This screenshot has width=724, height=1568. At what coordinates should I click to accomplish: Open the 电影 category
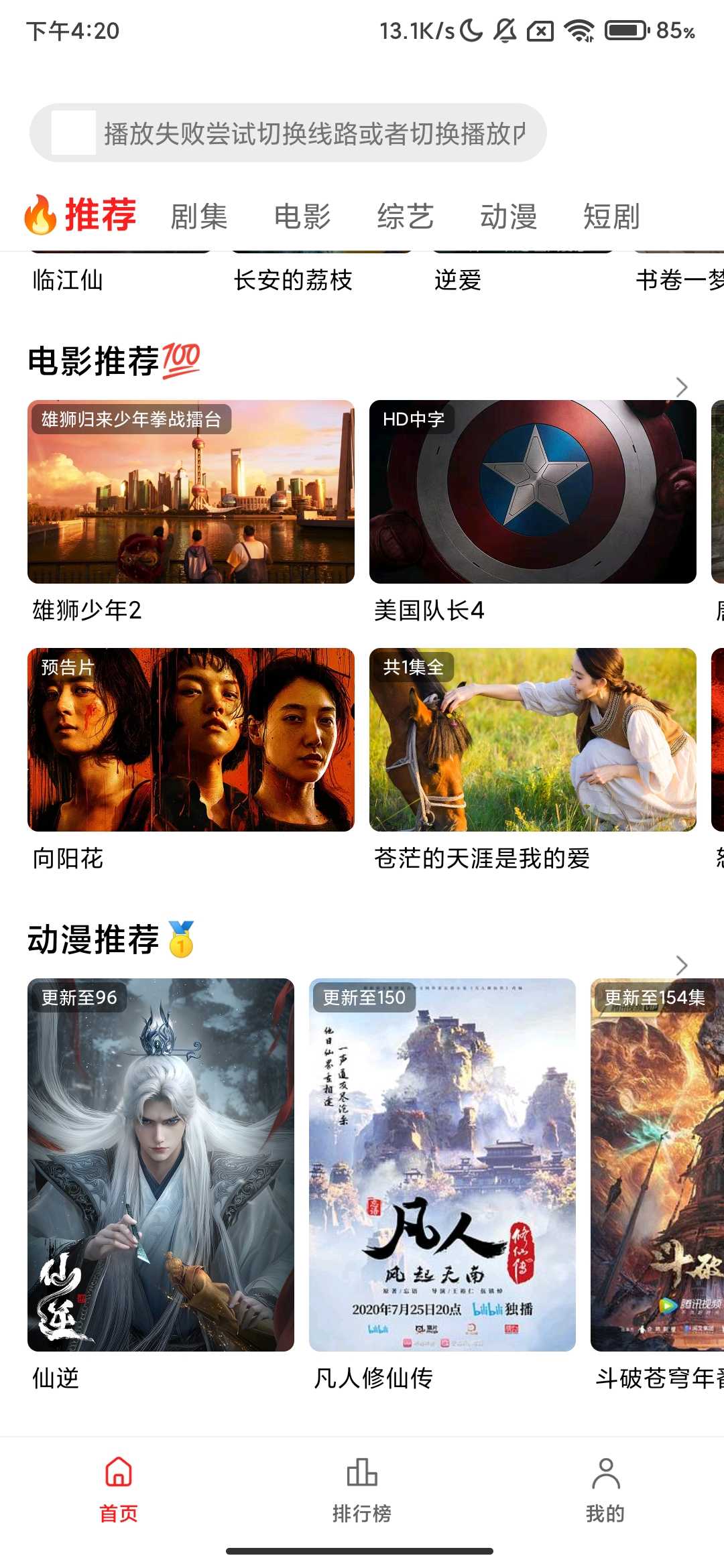(x=301, y=216)
